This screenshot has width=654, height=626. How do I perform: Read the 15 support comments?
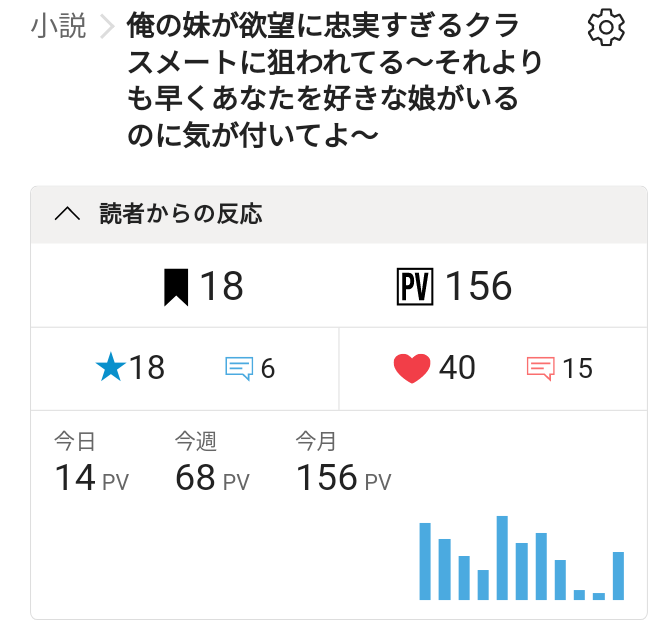point(560,368)
